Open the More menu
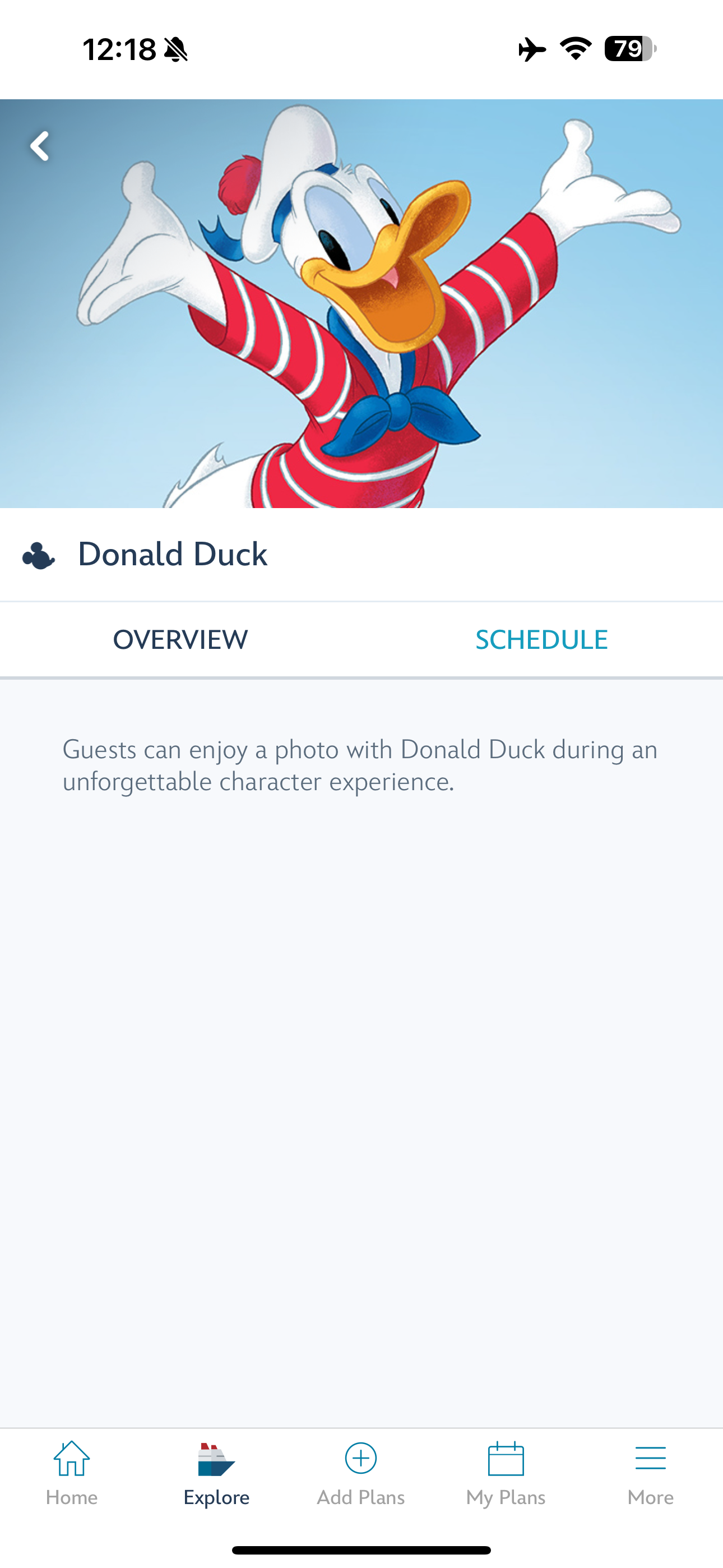 pos(650,1473)
